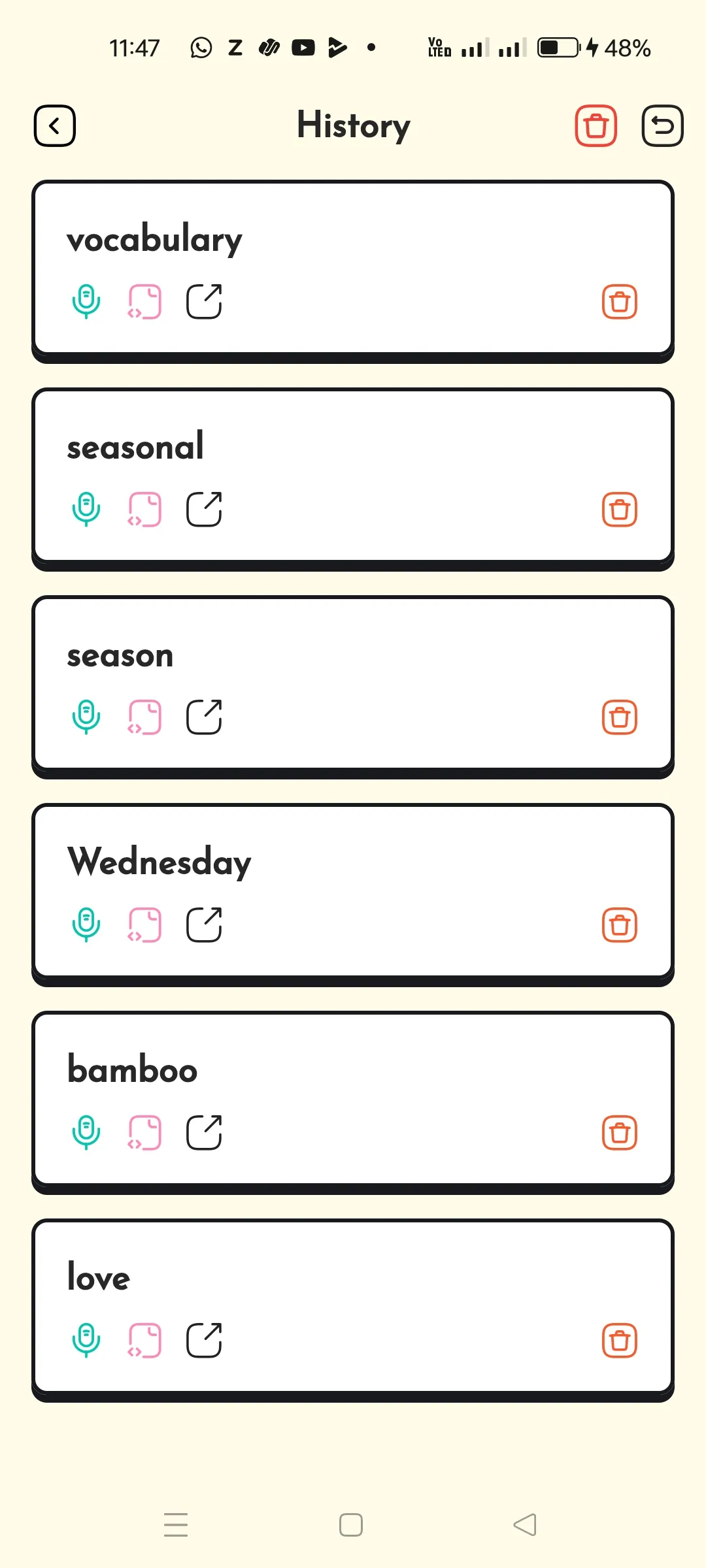706x1568 pixels.
Task: Tap the undo arrow icon in header
Action: (662, 125)
